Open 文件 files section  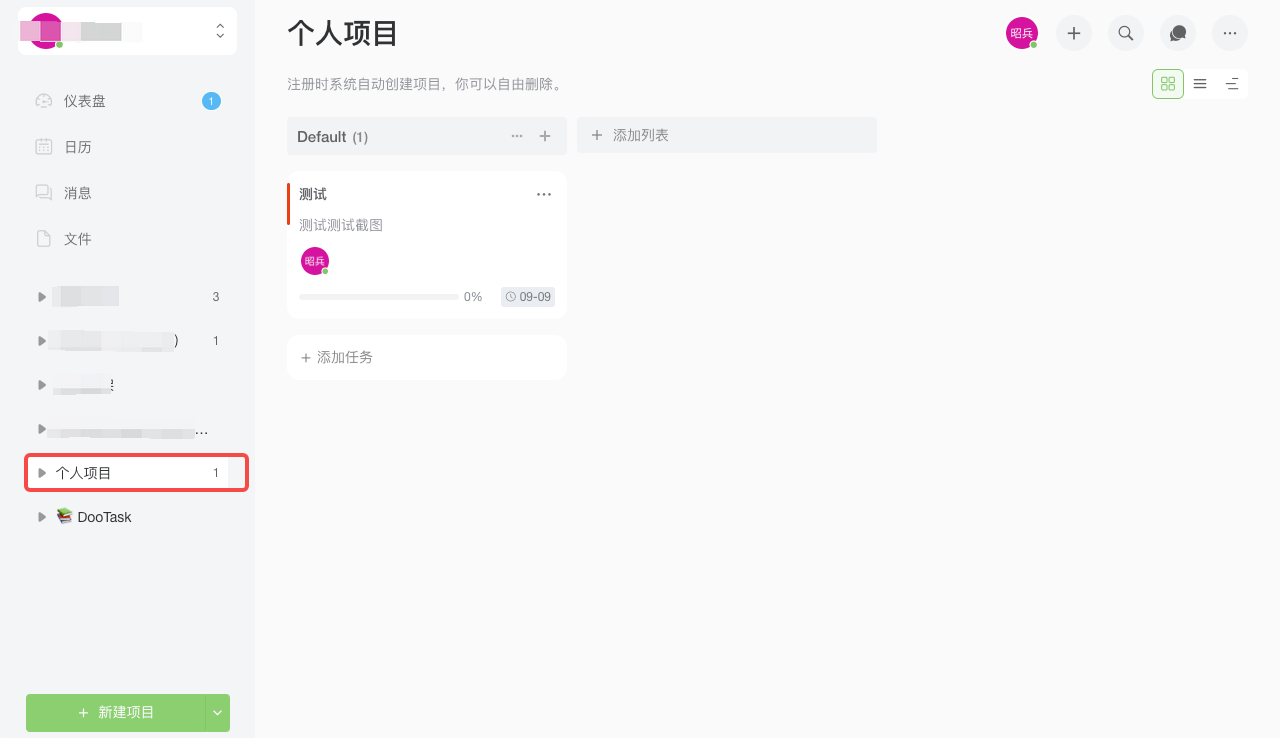[x=78, y=239]
